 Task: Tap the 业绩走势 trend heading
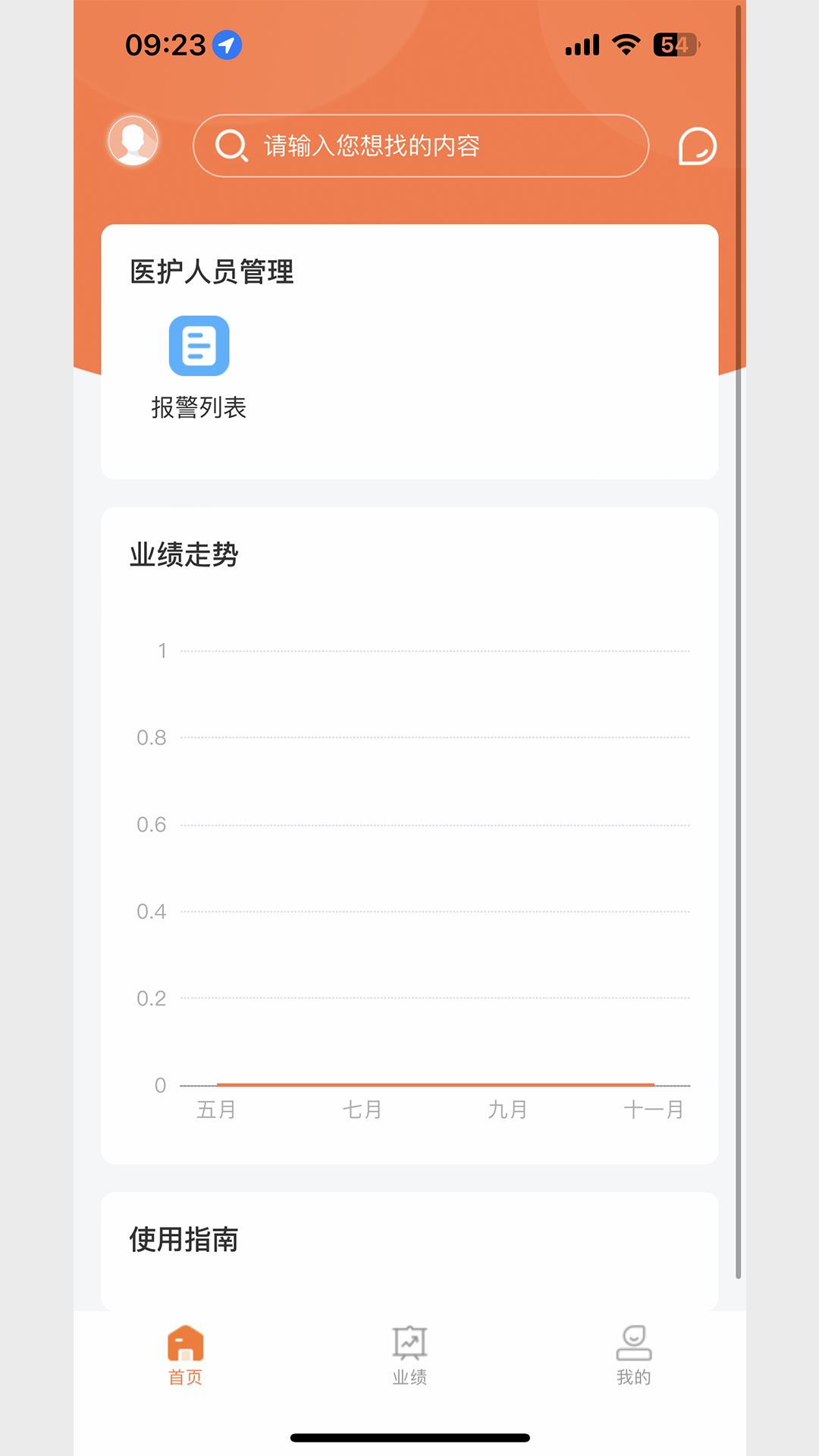tap(184, 554)
